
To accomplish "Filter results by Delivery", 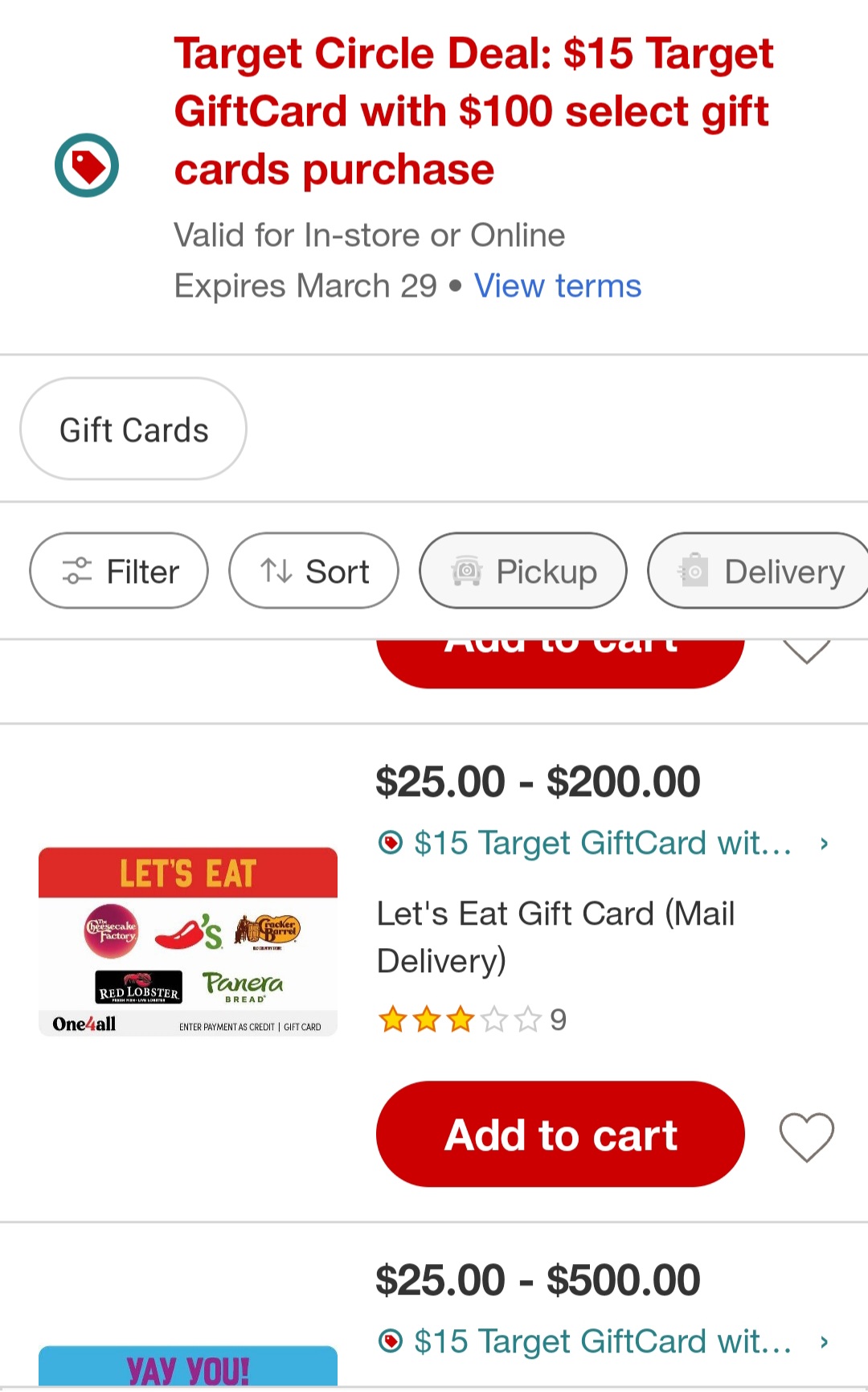I will click(759, 571).
